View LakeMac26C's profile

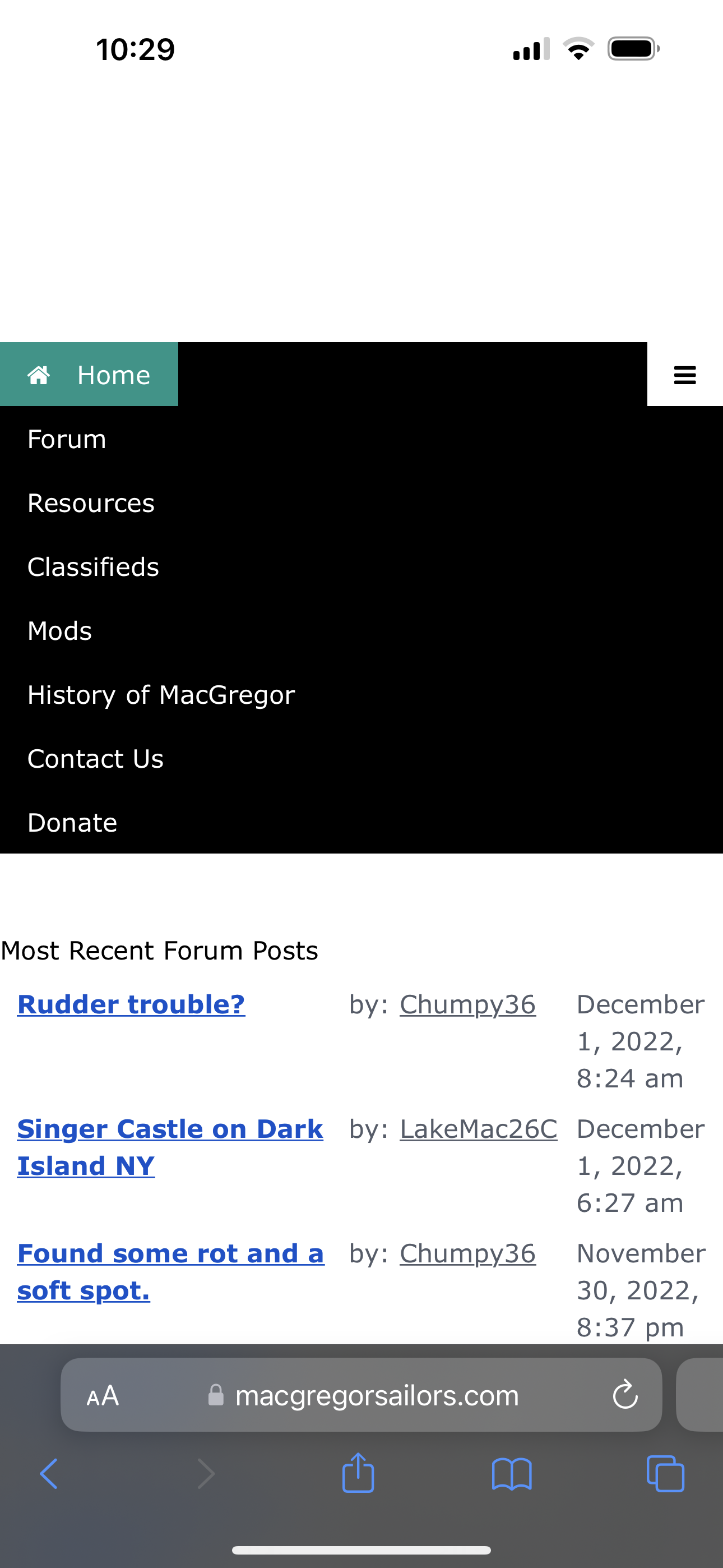[x=478, y=1129]
